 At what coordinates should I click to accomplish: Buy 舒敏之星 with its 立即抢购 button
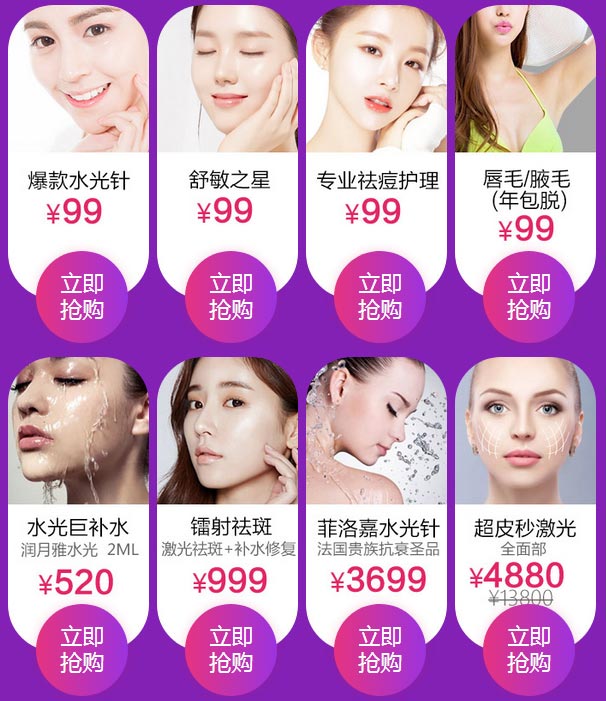coord(230,297)
